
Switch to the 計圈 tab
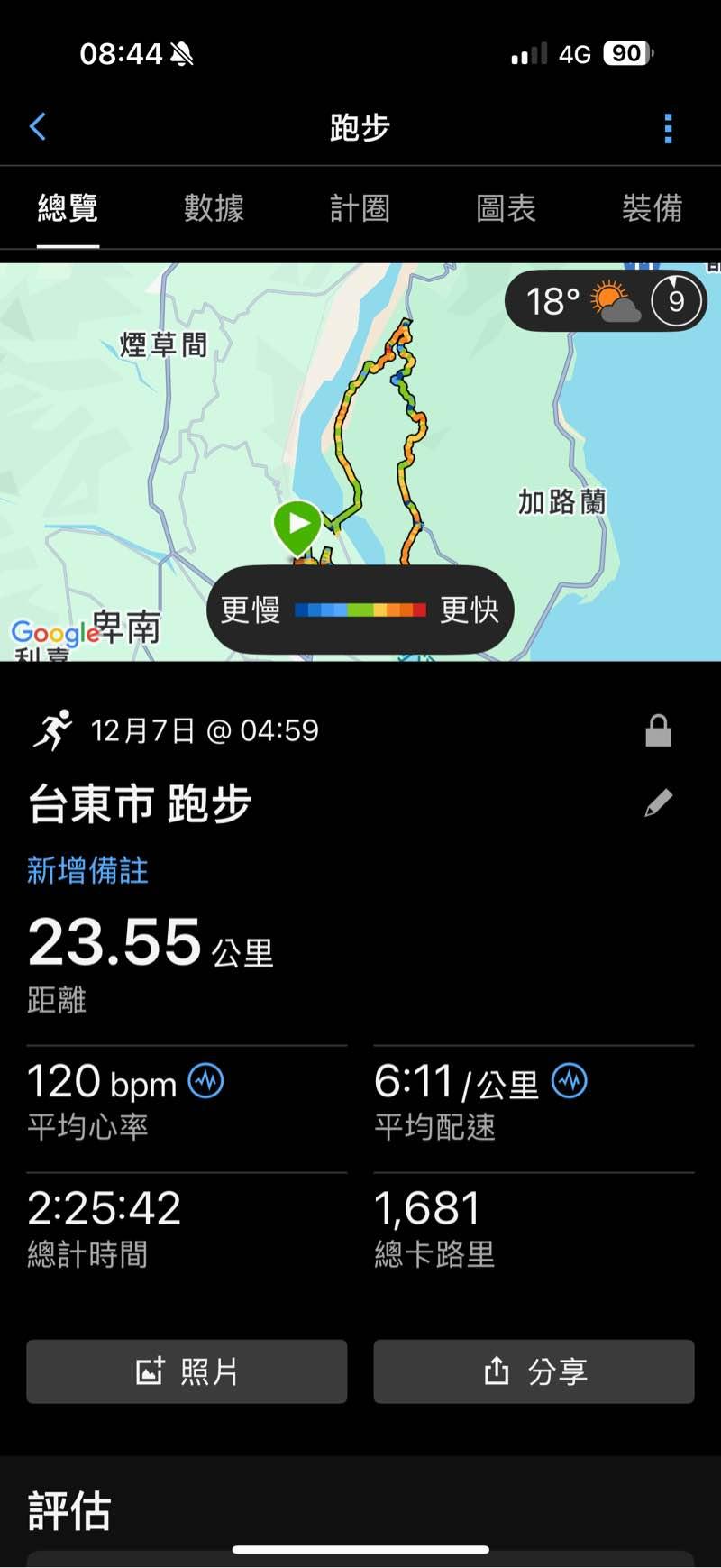pos(360,208)
